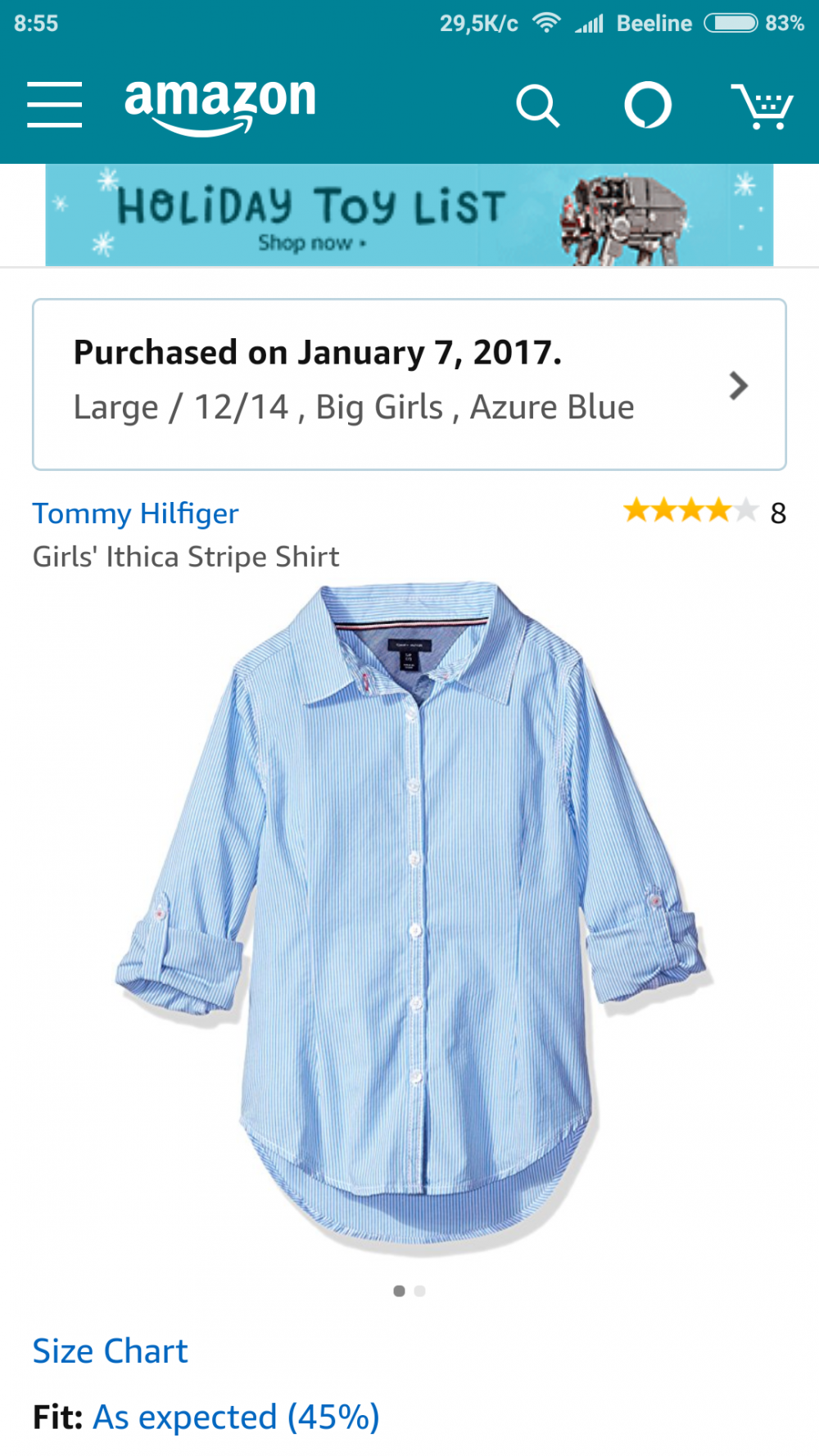
Task: Open the Size Chart link
Action: pyautogui.click(x=110, y=1351)
